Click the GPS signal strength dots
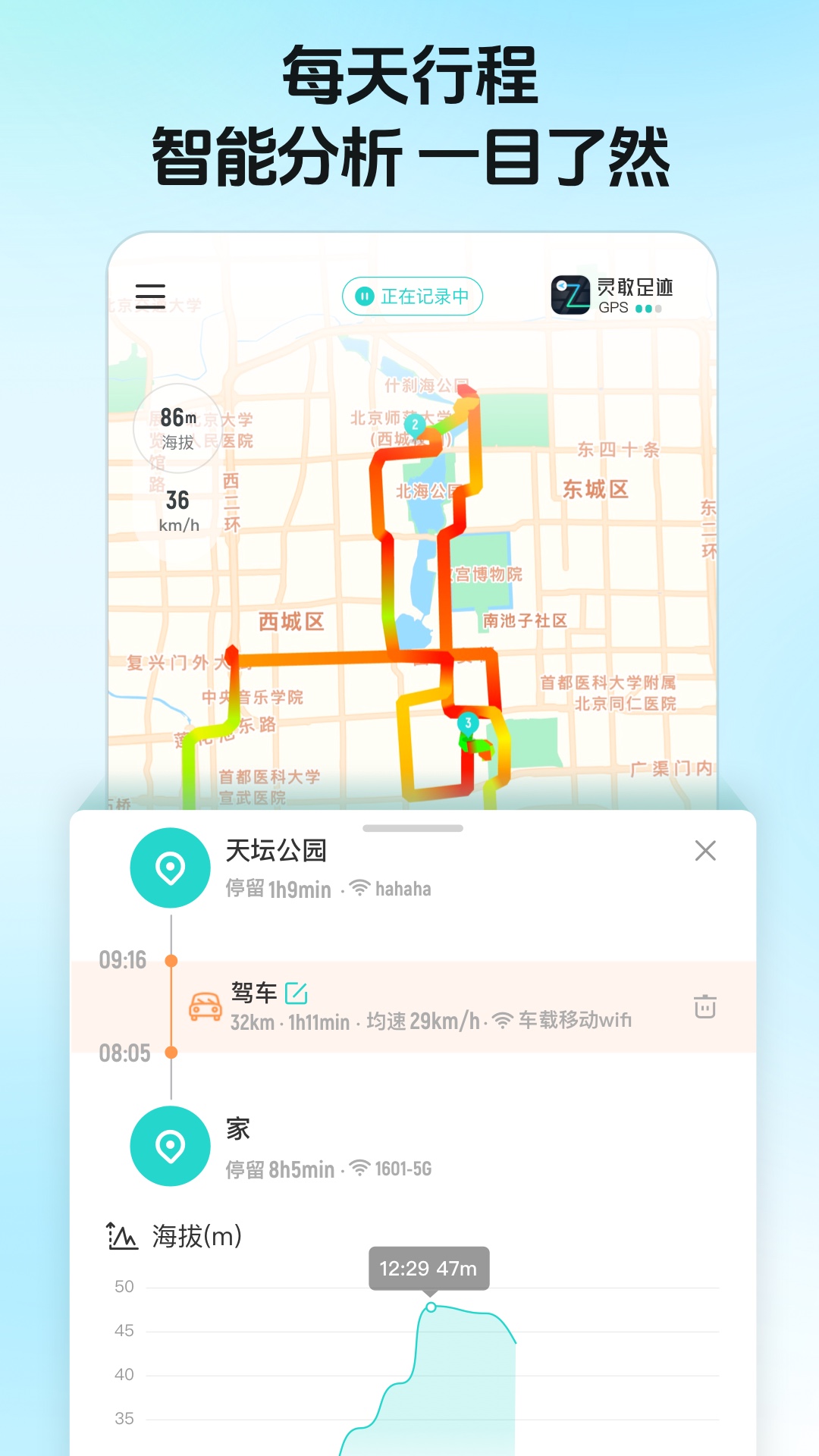 (x=648, y=309)
